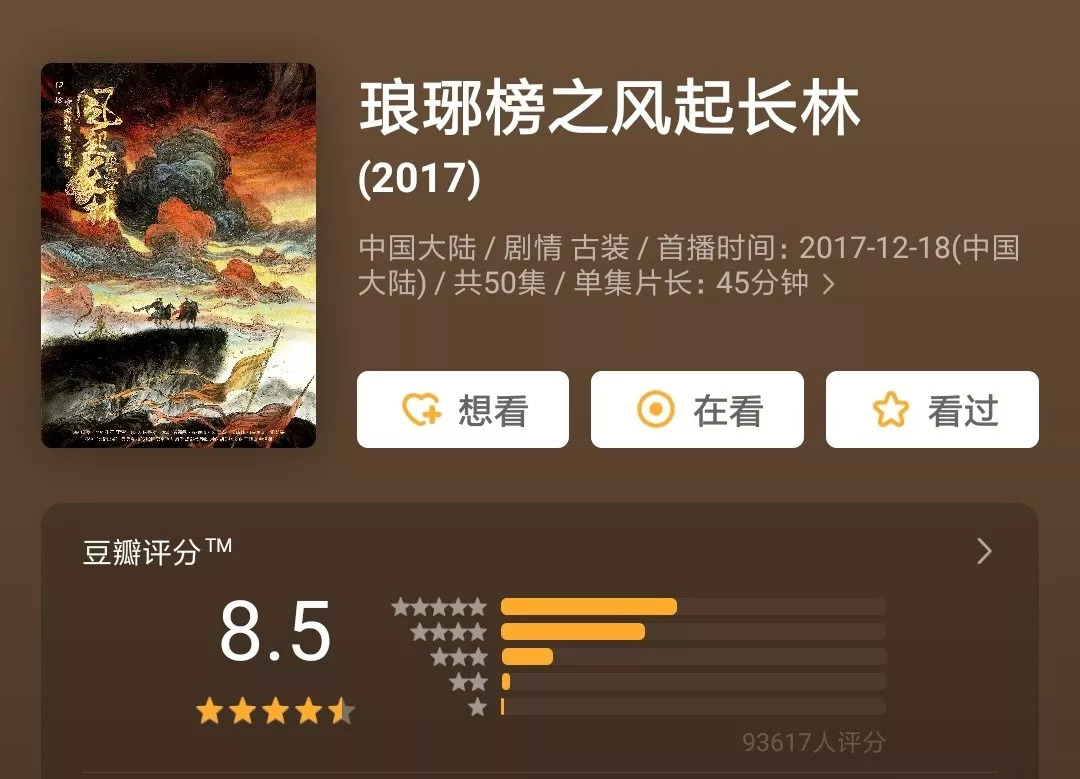This screenshot has height=779, width=1080.
Task: Mark the show as 在看 (currently watching)
Action: point(697,410)
